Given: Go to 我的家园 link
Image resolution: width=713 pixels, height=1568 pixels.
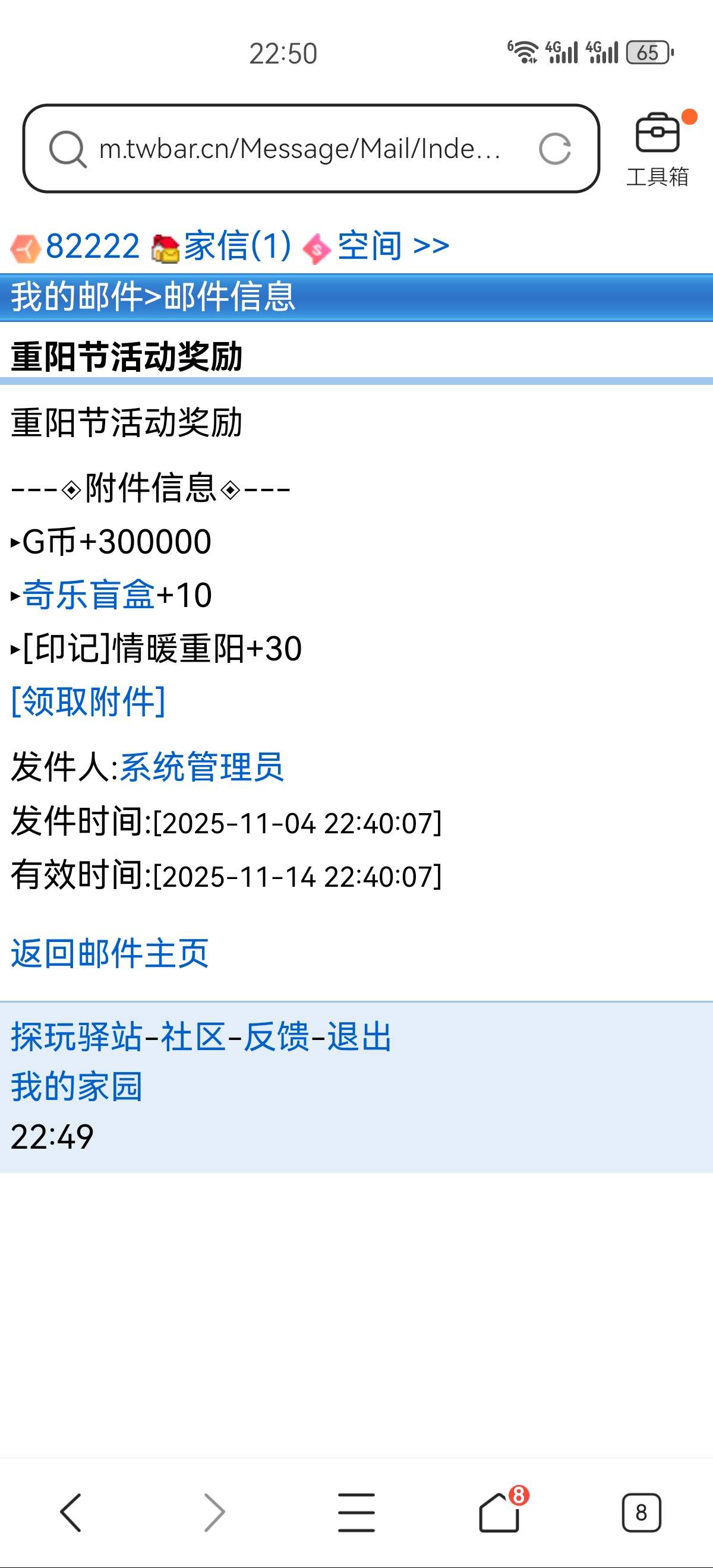Looking at the screenshot, I should click(x=77, y=1087).
